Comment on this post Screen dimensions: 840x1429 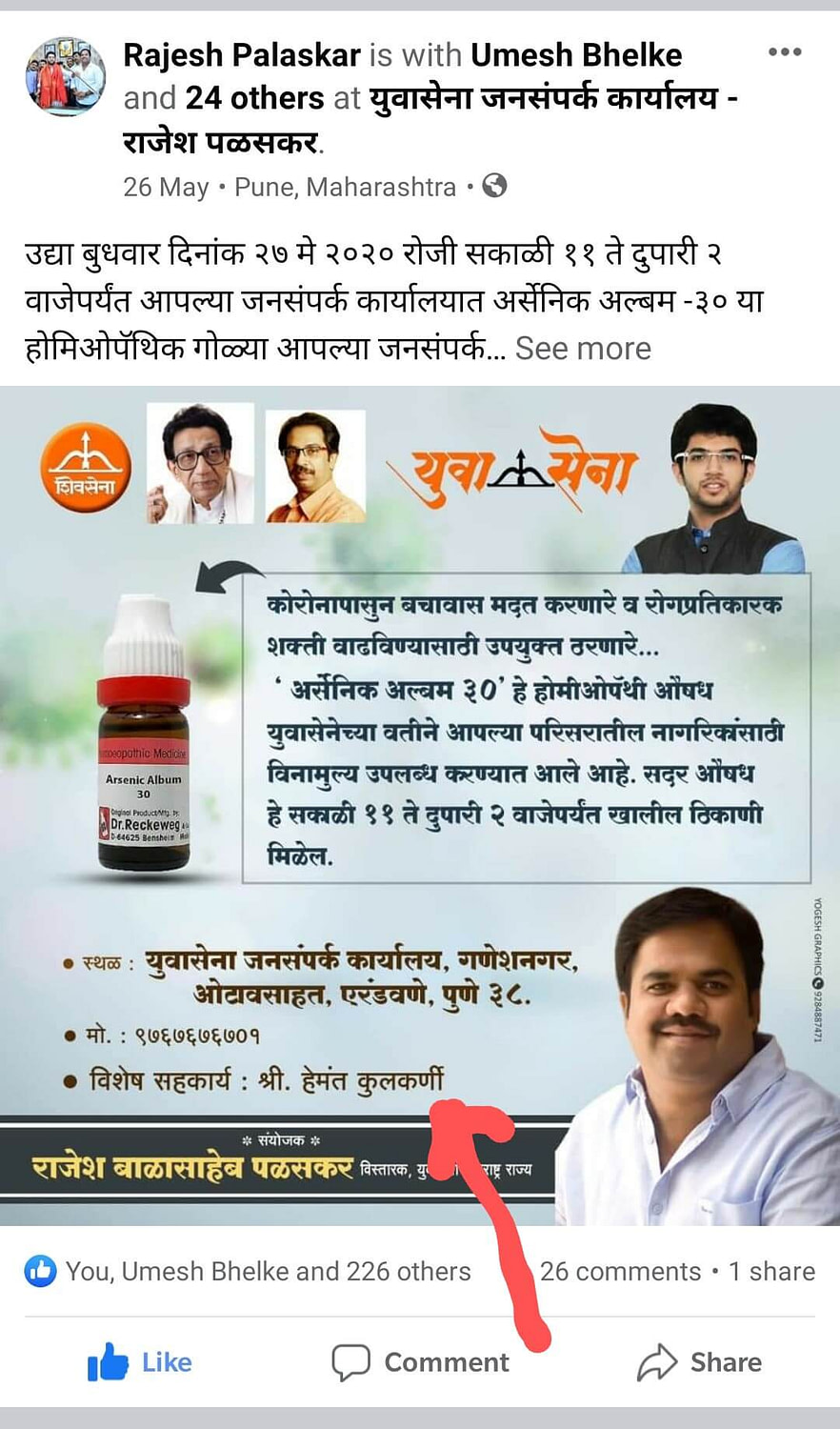click(x=420, y=1362)
